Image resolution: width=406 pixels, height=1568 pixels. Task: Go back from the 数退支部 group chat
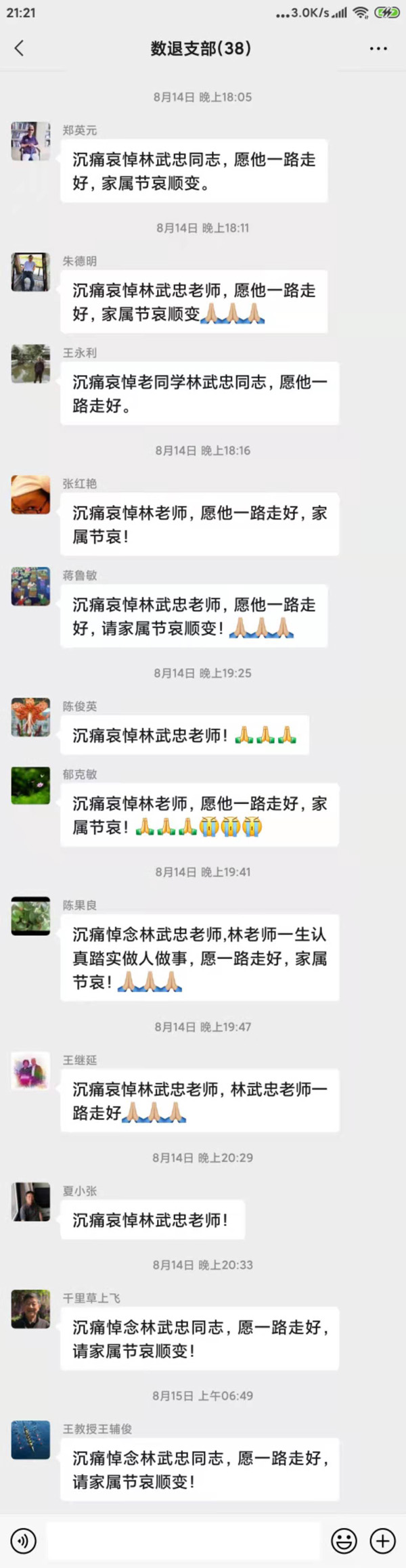[x=19, y=48]
